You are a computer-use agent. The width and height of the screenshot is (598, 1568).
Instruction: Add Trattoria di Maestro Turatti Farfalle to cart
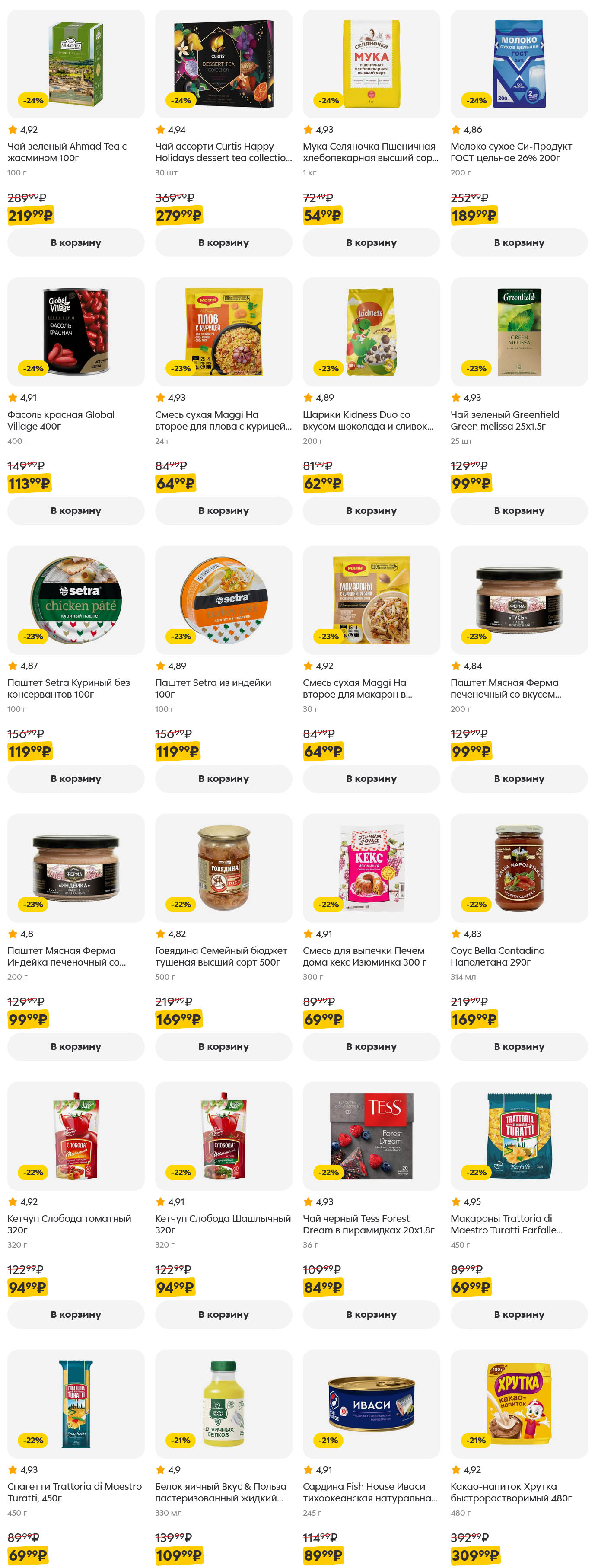(519, 1314)
